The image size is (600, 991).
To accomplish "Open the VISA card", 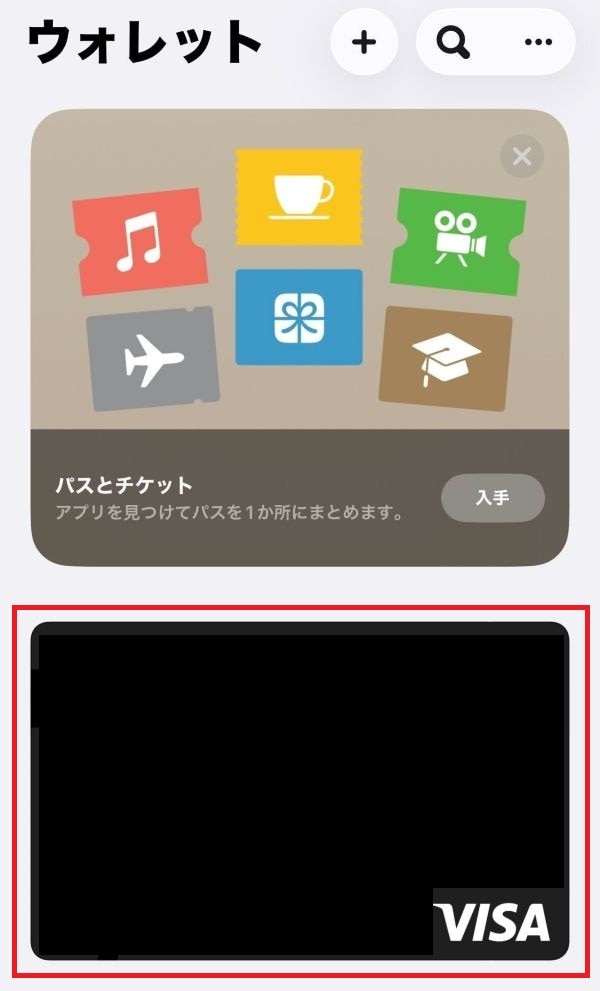I will [x=300, y=790].
